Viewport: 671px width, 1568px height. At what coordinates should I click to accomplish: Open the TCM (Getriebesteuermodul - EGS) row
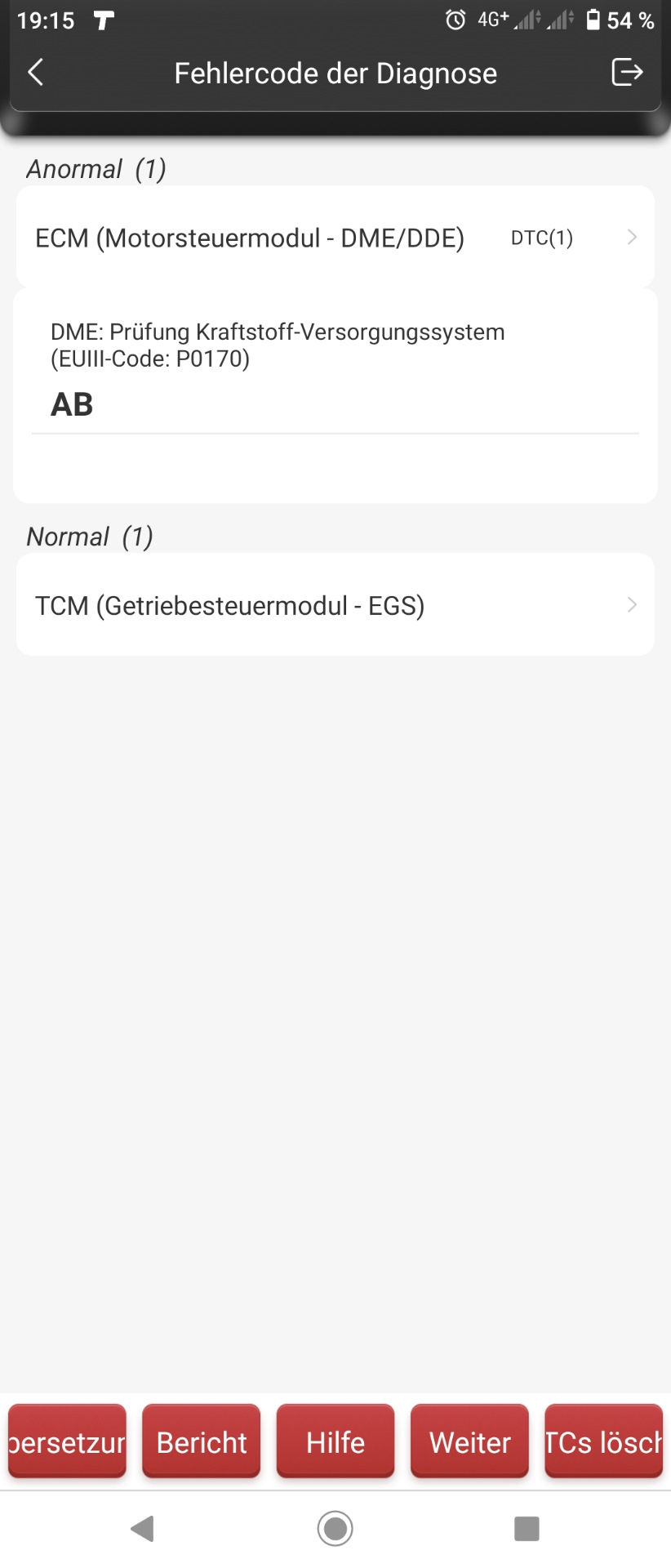tap(335, 605)
